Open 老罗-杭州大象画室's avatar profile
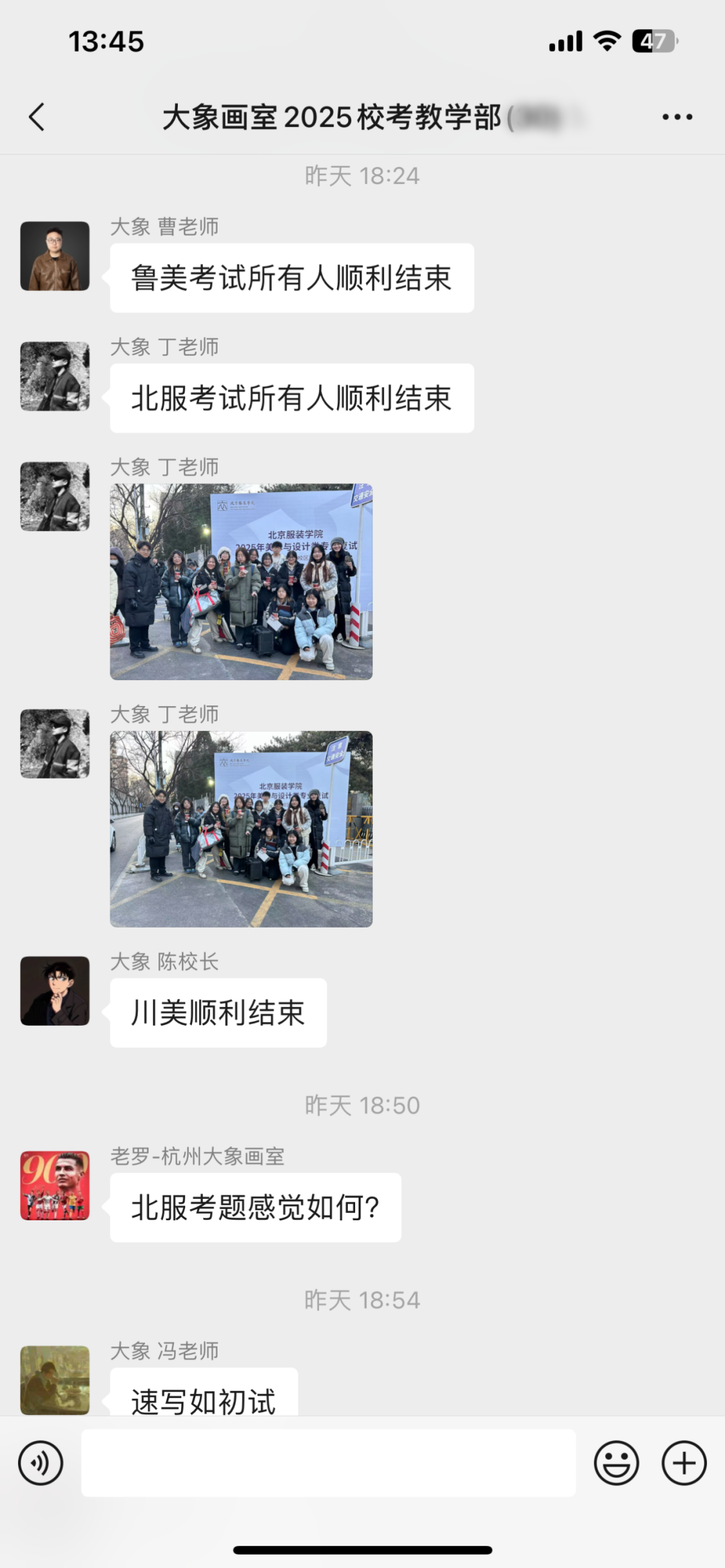The image size is (725, 1568). click(x=55, y=1185)
